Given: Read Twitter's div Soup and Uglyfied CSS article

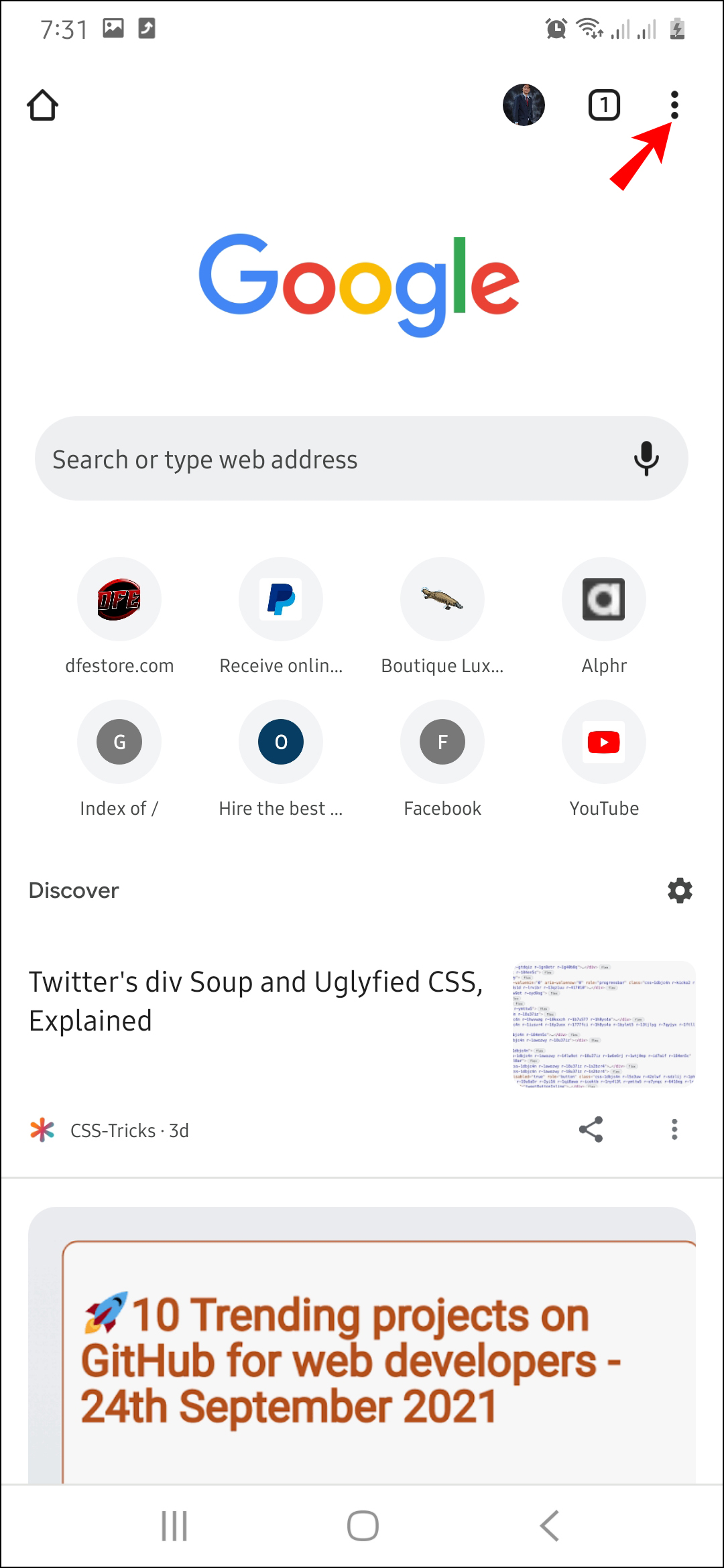Looking at the screenshot, I should click(x=256, y=1001).
